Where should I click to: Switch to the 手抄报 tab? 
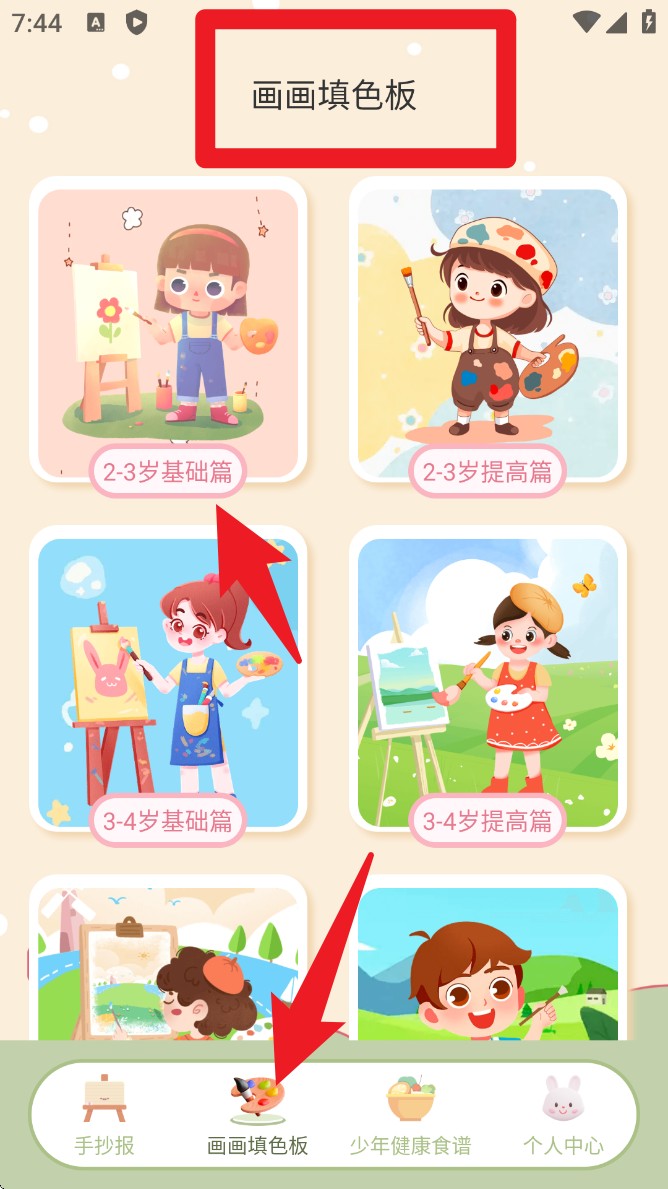[x=104, y=1112]
